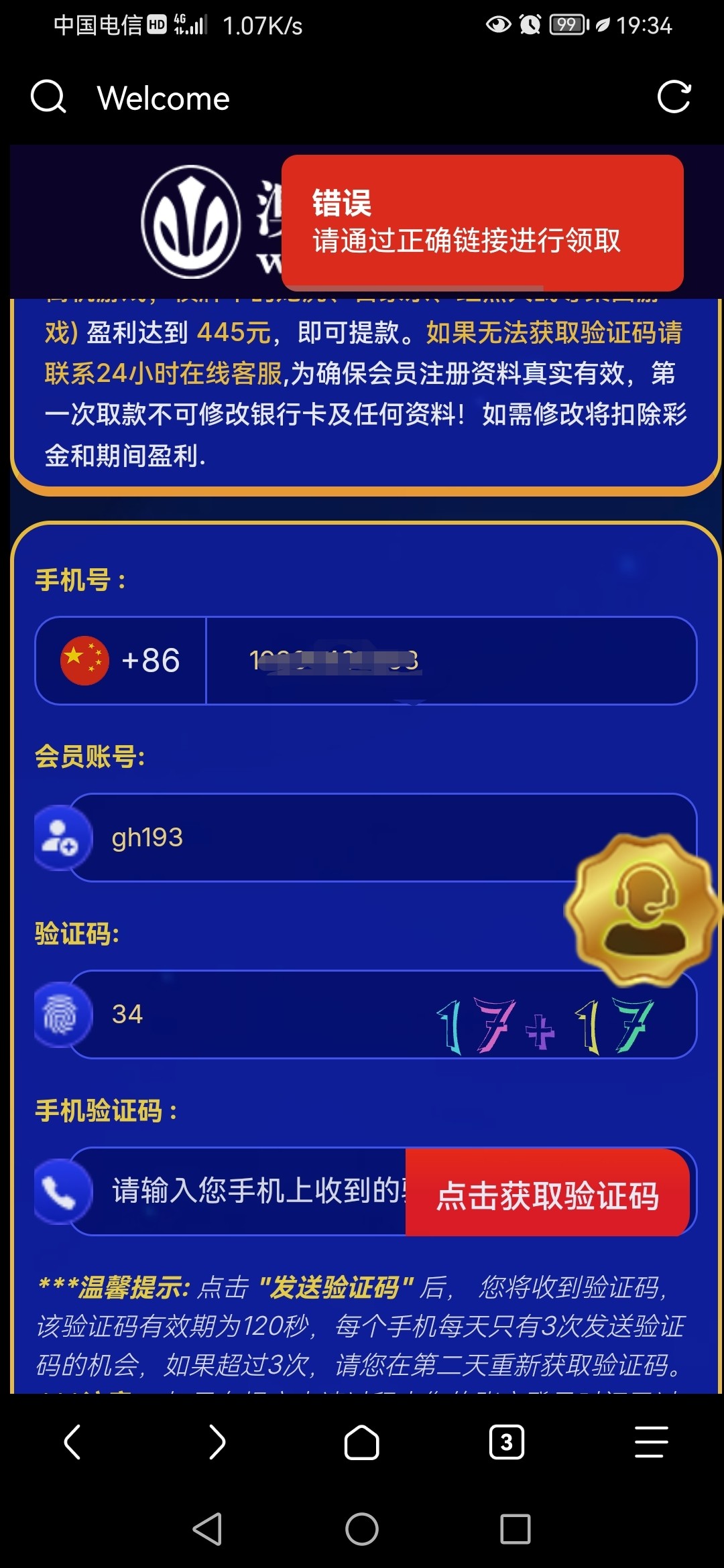This screenshot has width=724, height=1568.
Task: Go back using the browser back arrow
Action: tap(72, 1442)
